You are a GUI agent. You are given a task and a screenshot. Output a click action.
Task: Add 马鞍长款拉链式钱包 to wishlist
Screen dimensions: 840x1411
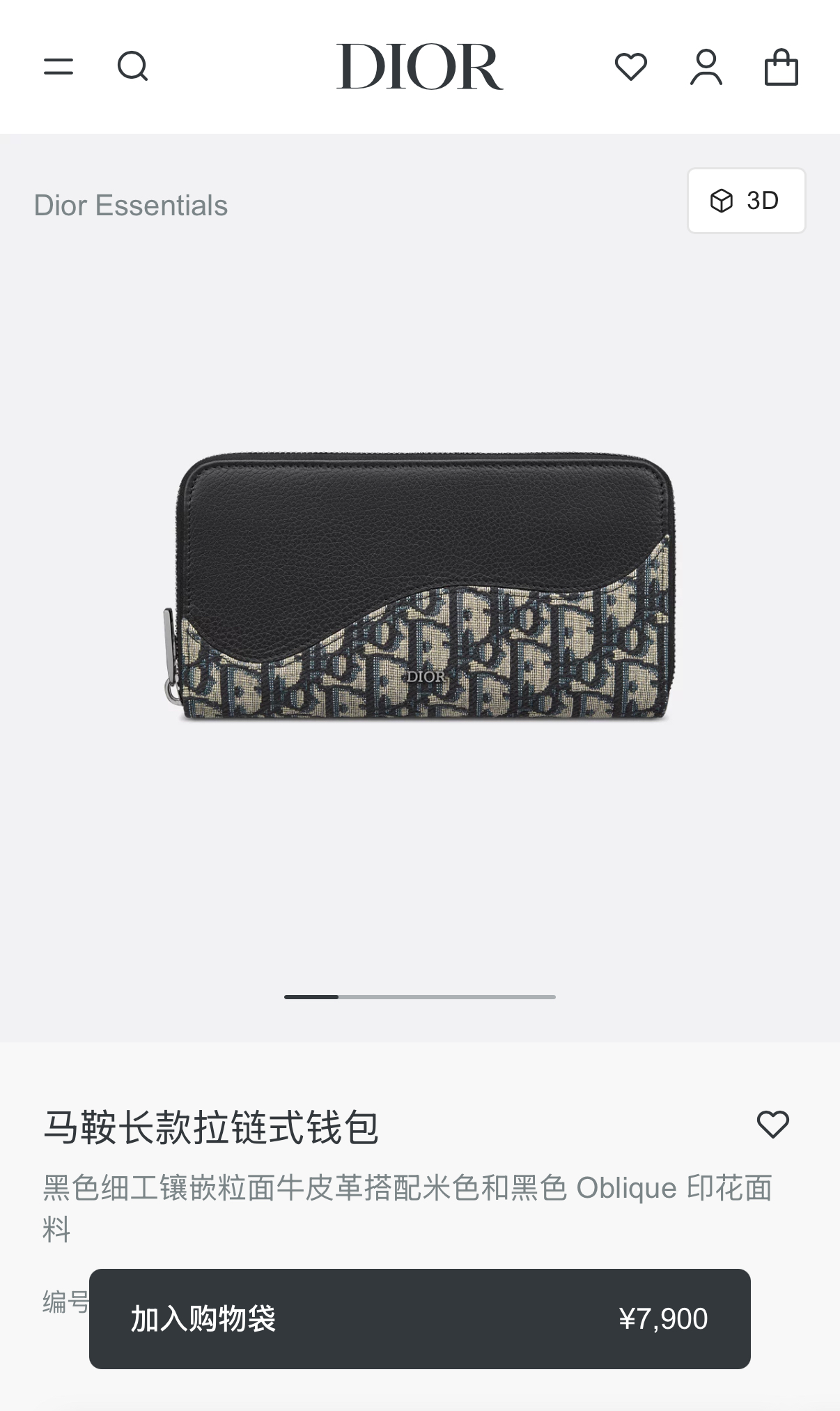pyautogui.click(x=773, y=1124)
